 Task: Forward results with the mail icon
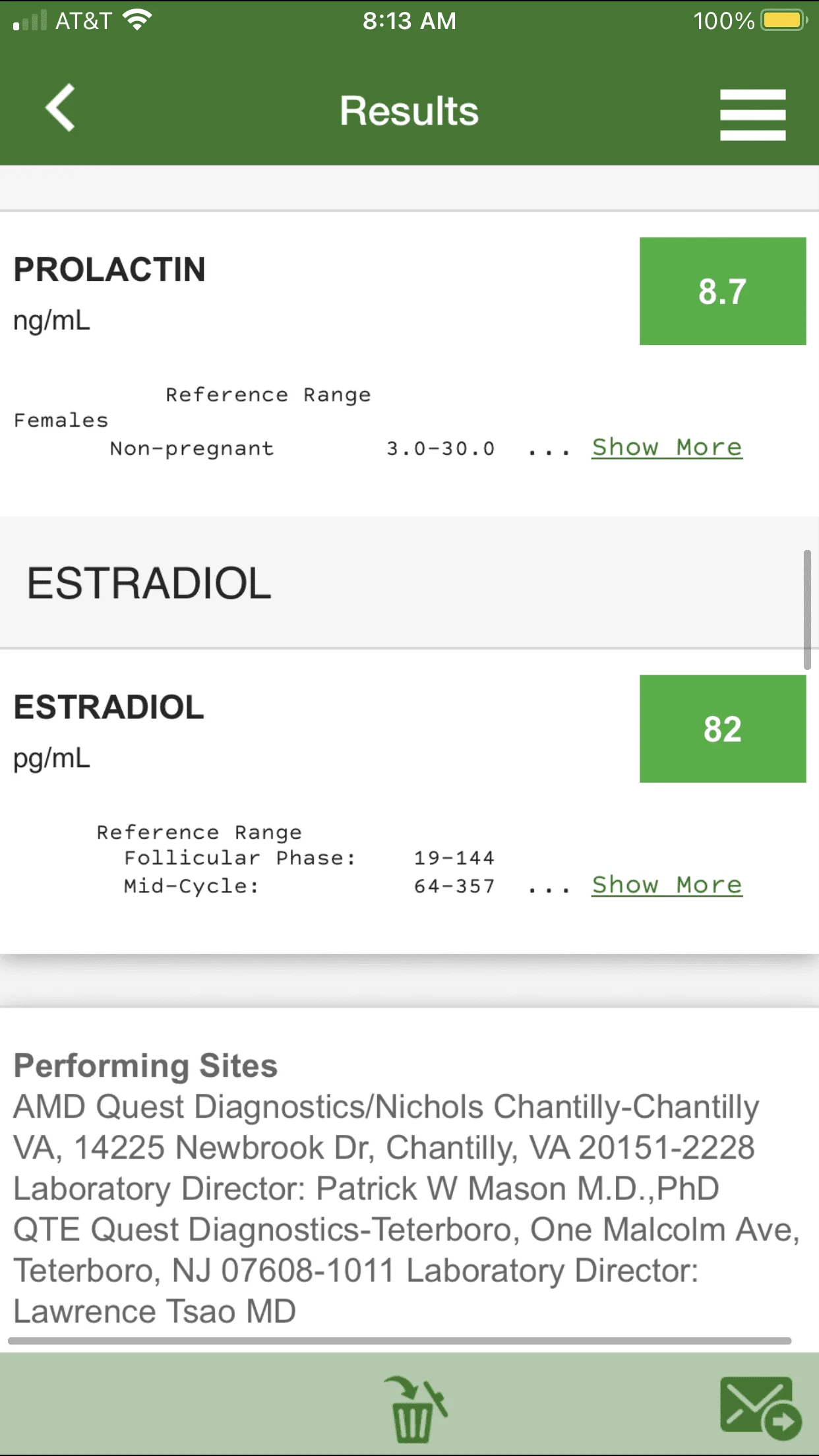click(761, 1408)
